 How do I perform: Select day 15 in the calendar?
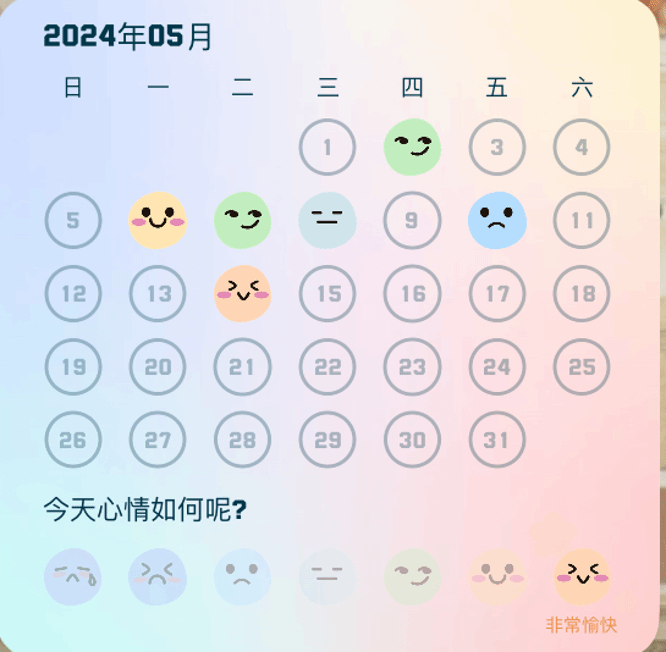click(x=327, y=294)
